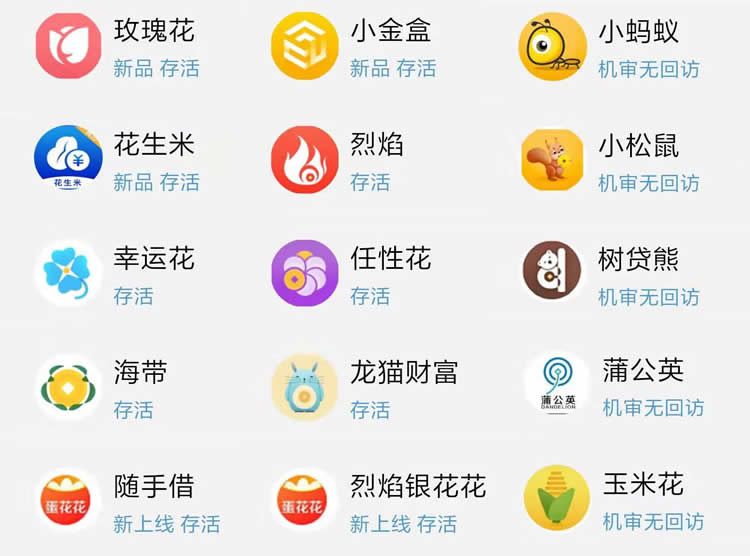Select the 小松鼠 item
750x556 pixels.
(552, 160)
